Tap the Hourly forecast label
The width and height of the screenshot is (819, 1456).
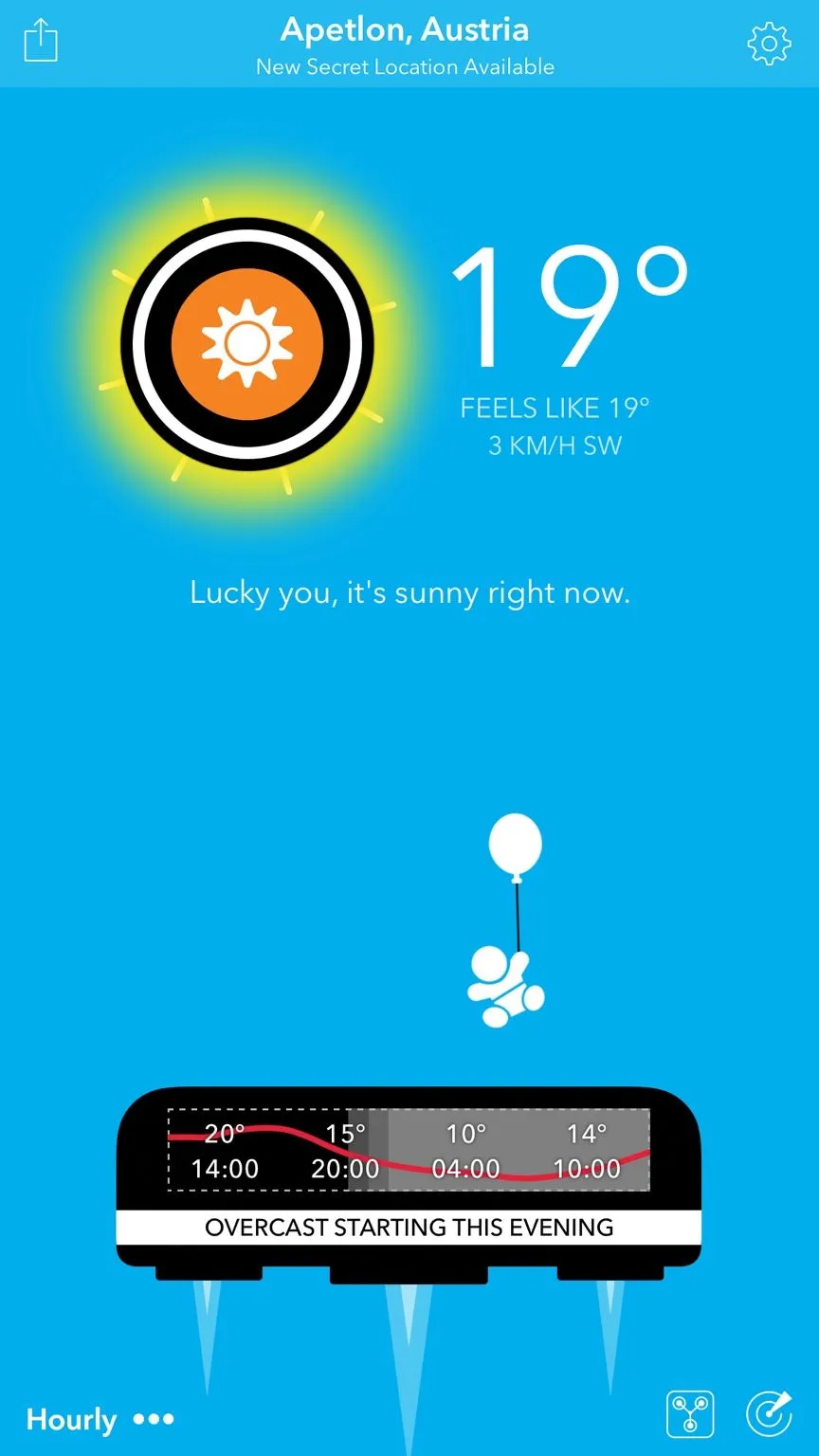[x=72, y=1419]
